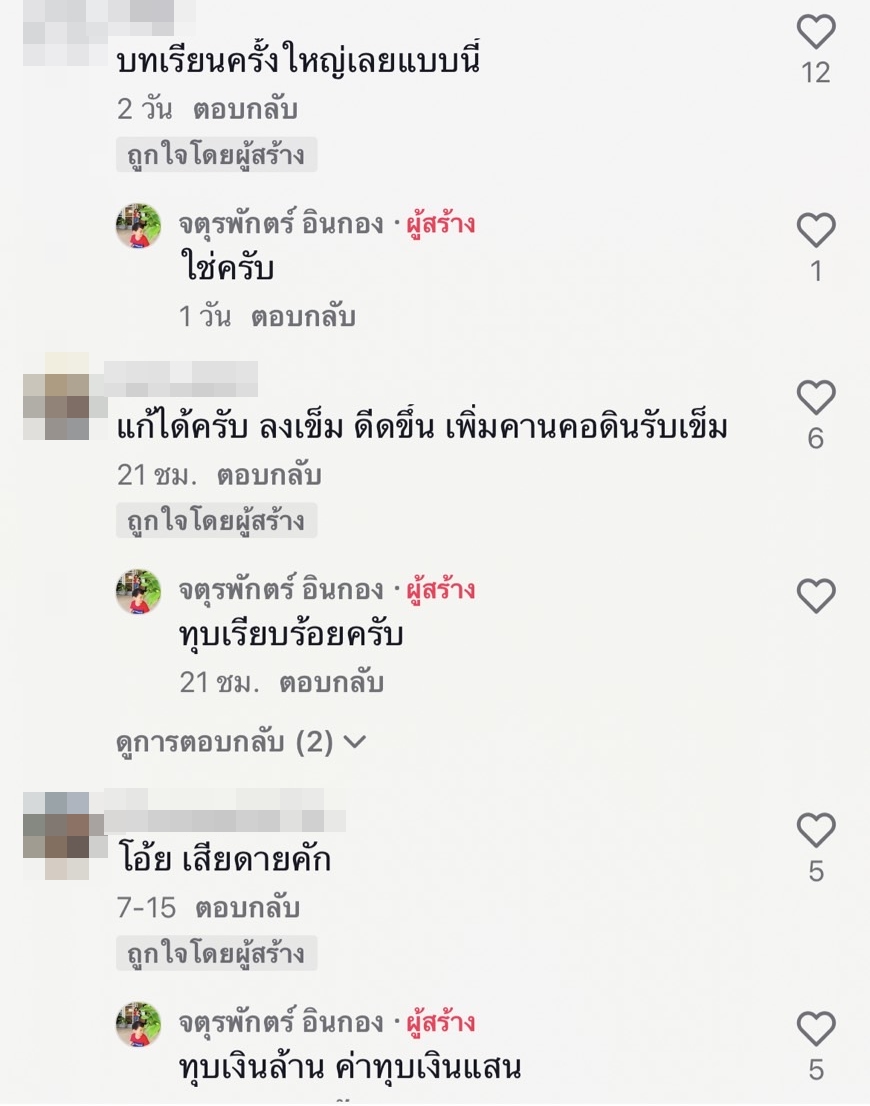
Task: Reply to creator's "ใช่ครับ" comment
Action: coord(303,317)
